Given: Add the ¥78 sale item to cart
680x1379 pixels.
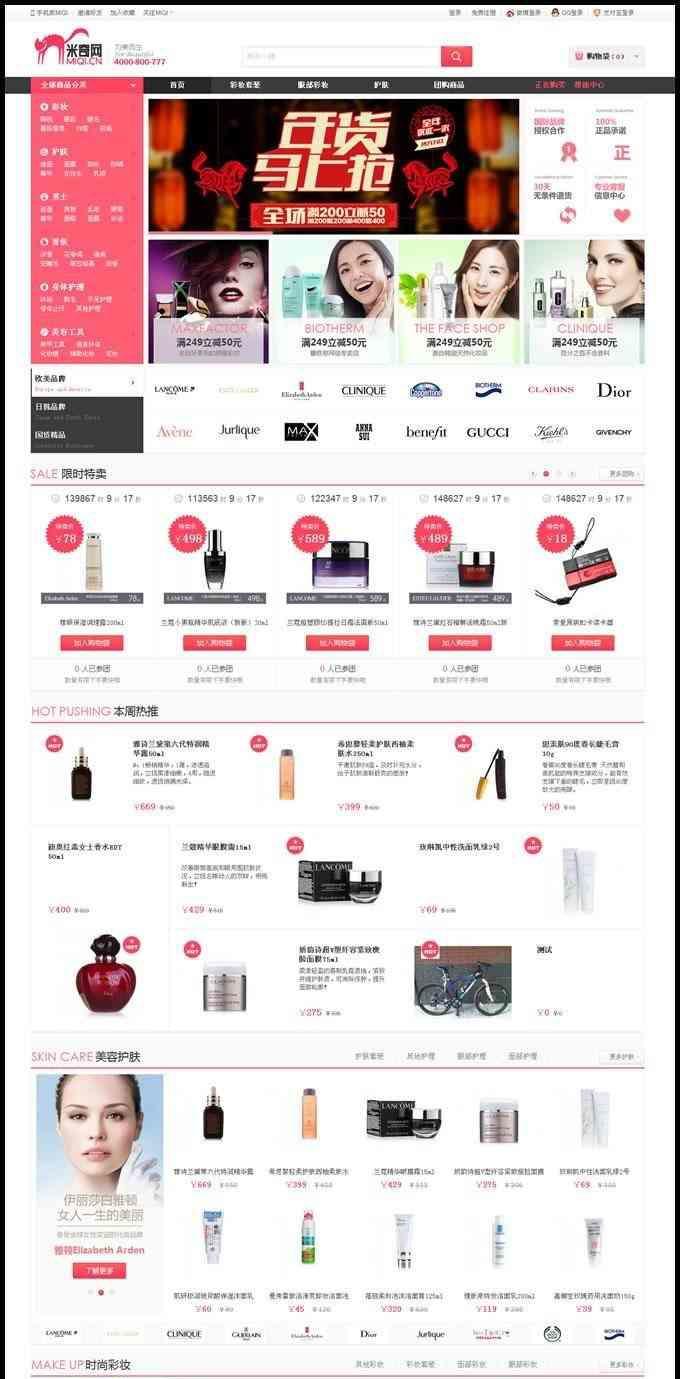Looking at the screenshot, I should click(92, 643).
